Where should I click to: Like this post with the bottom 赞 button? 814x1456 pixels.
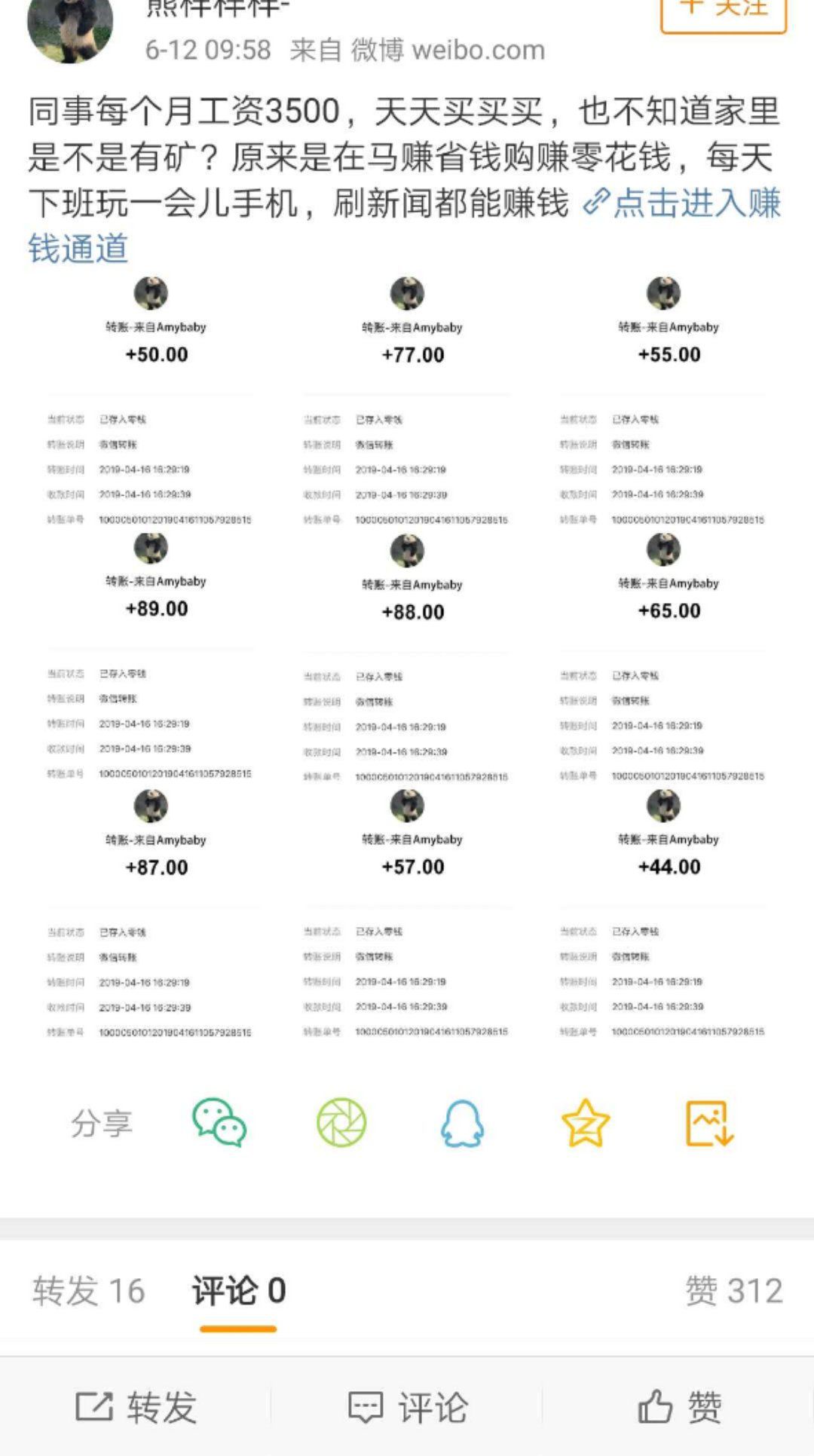pyautogui.click(x=679, y=1407)
